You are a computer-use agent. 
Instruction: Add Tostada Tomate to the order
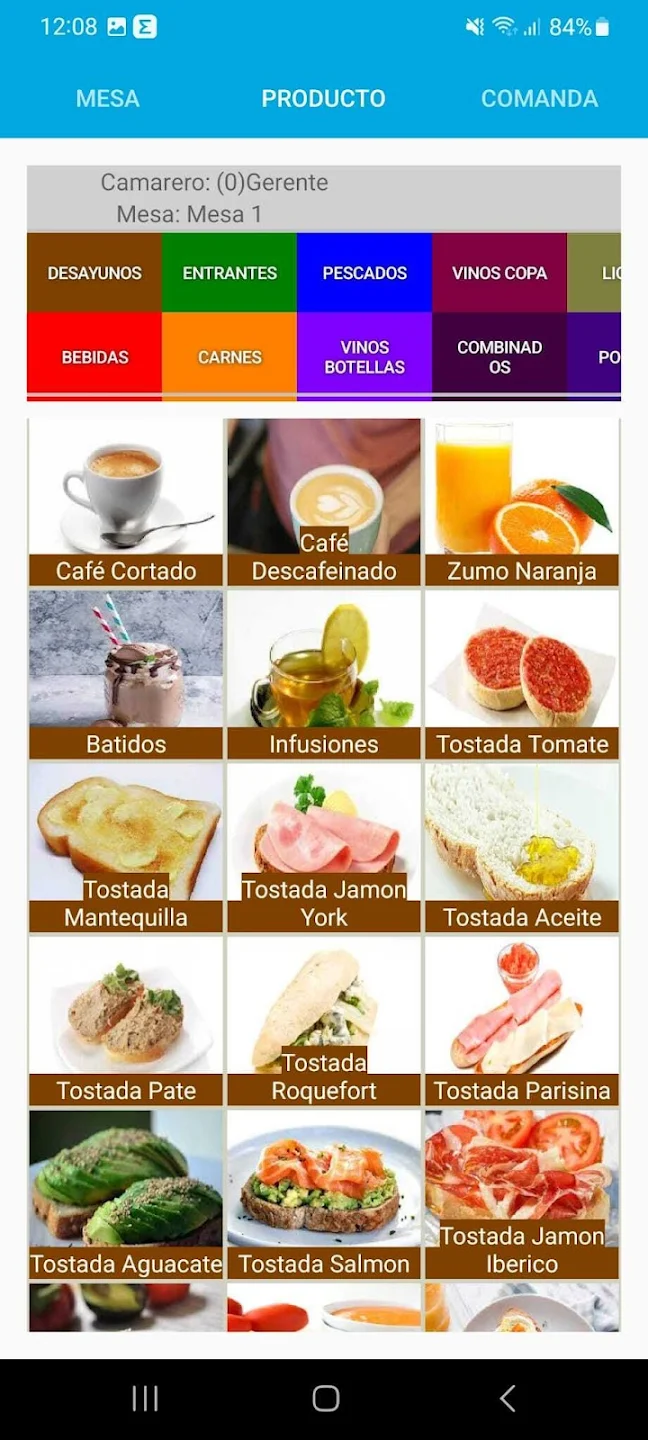(x=522, y=675)
